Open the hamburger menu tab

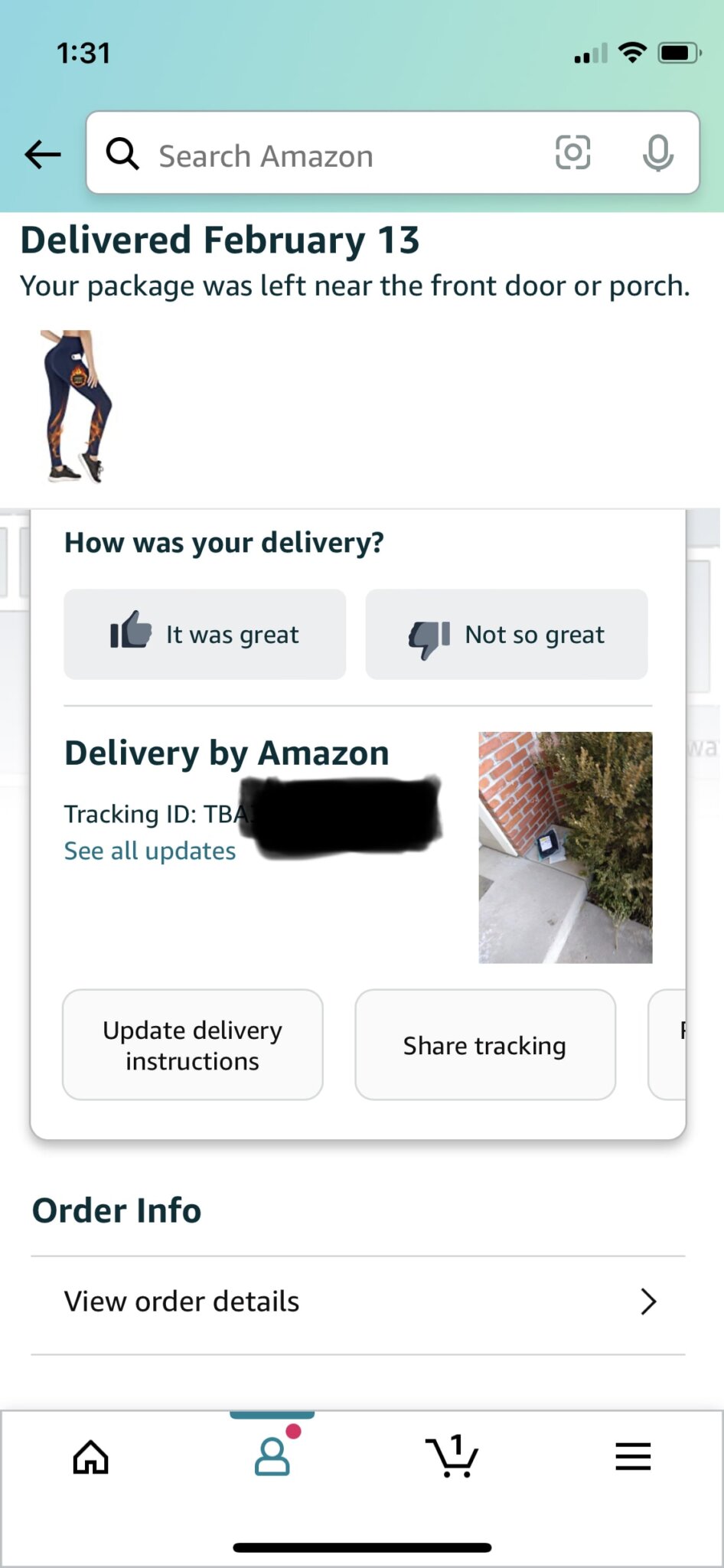[x=633, y=1456]
